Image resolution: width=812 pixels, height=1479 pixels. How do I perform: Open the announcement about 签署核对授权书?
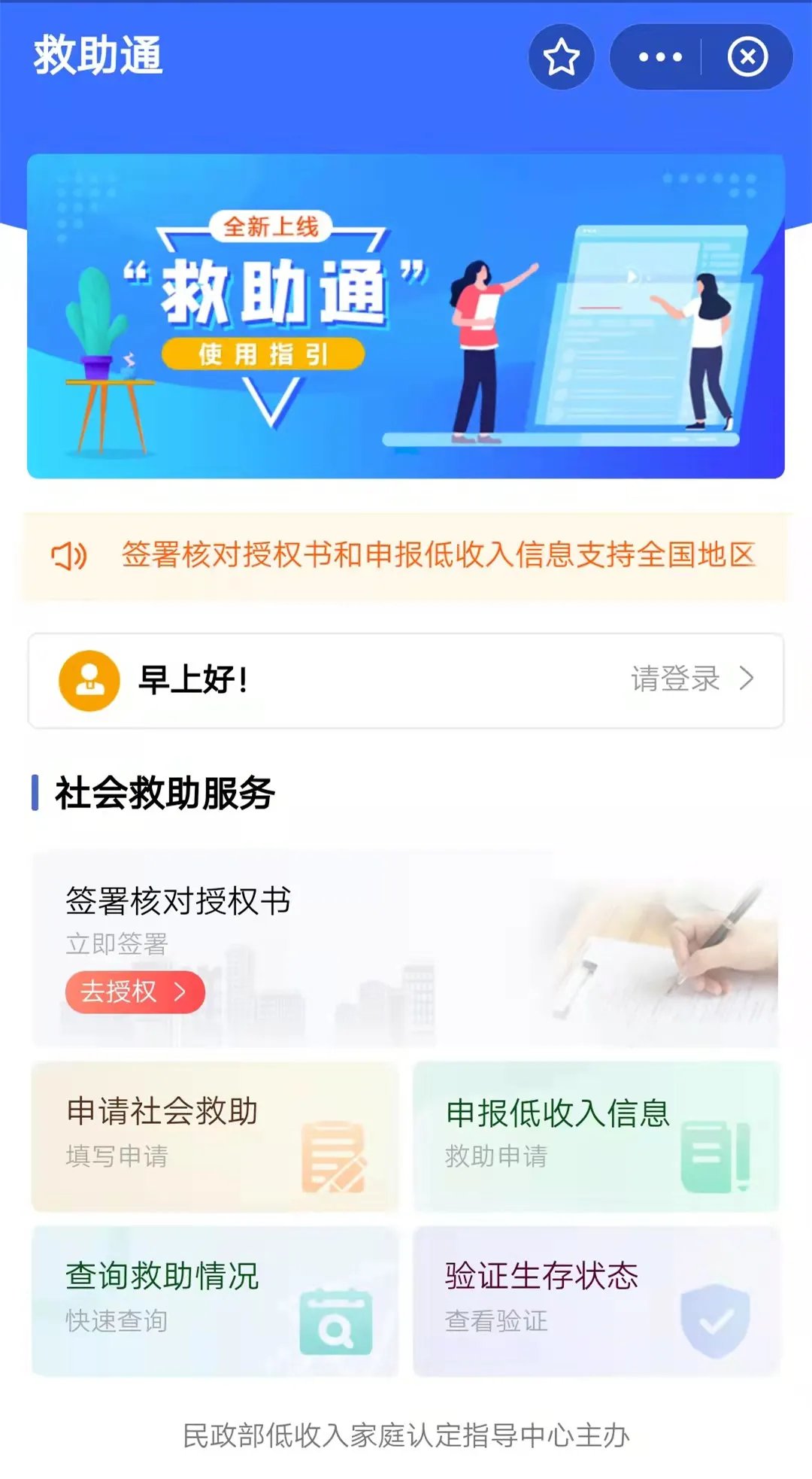pyautogui.click(x=438, y=555)
